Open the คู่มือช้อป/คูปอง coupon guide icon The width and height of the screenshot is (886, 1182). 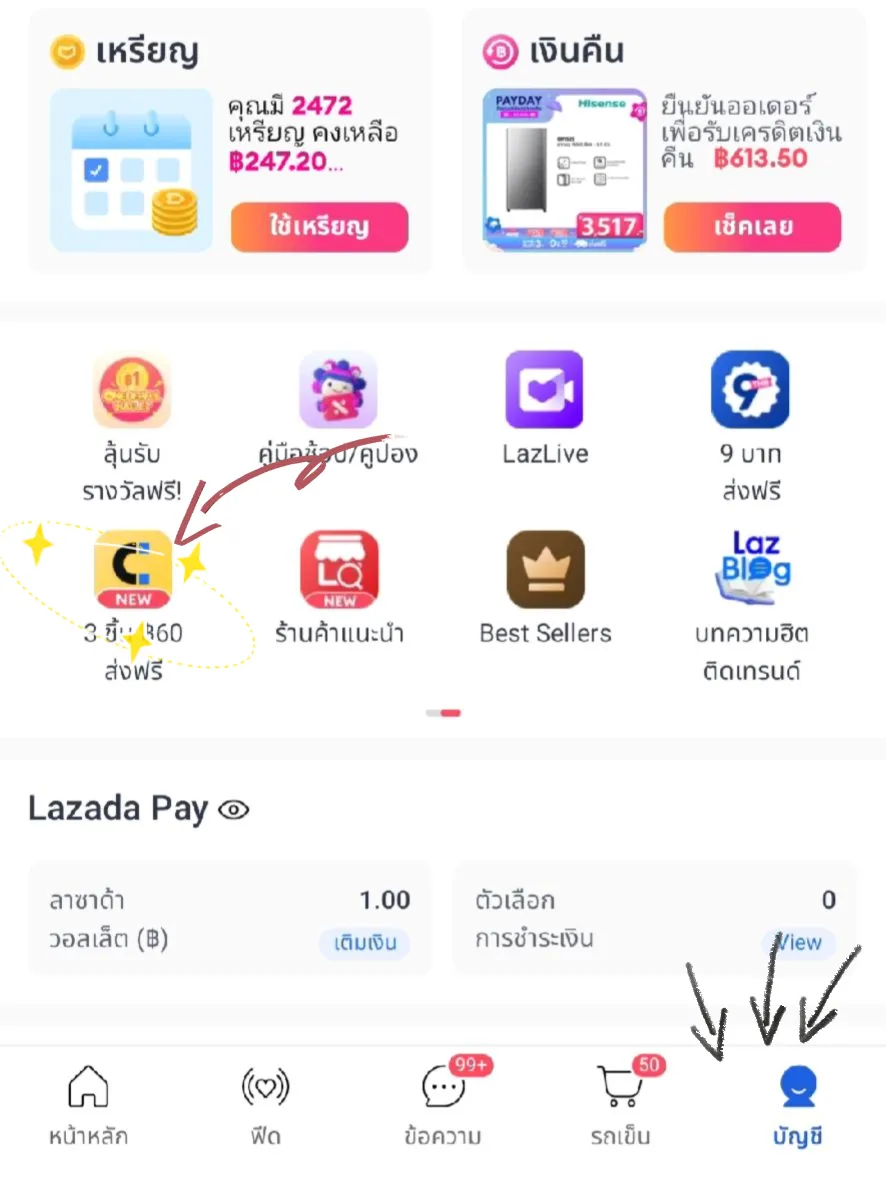pos(339,390)
